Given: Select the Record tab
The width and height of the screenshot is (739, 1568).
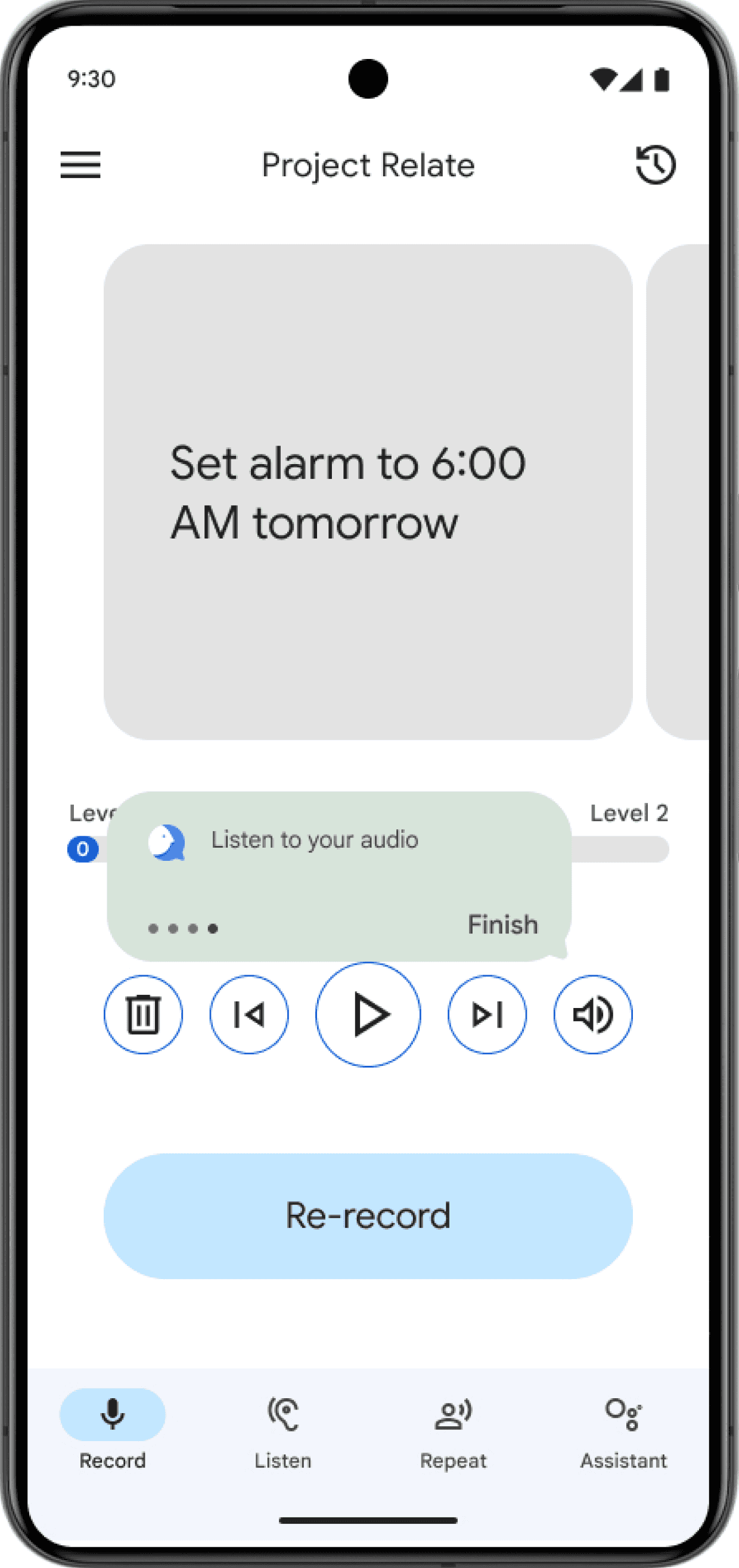Looking at the screenshot, I should tap(113, 1434).
